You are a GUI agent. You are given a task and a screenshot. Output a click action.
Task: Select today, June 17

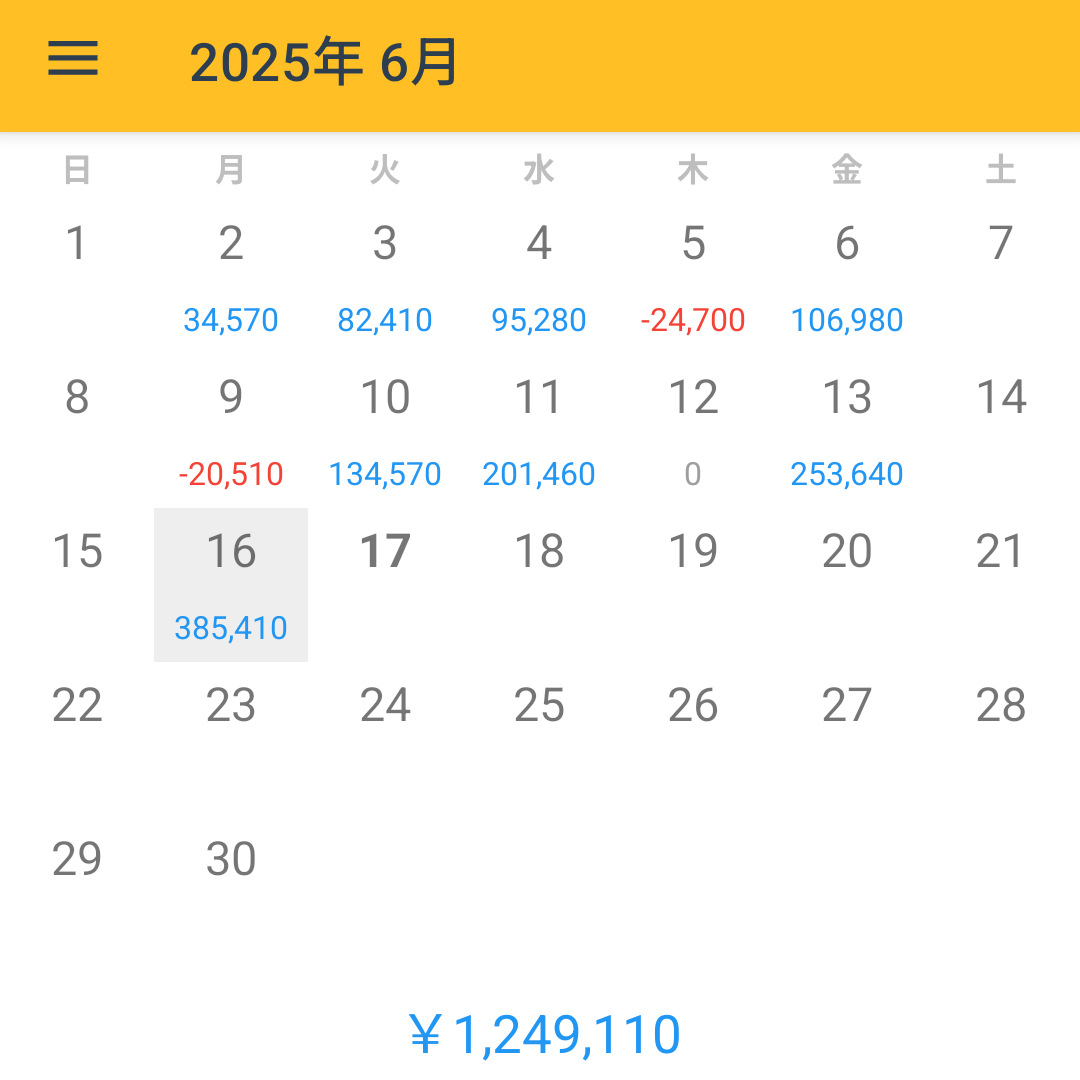(x=385, y=585)
